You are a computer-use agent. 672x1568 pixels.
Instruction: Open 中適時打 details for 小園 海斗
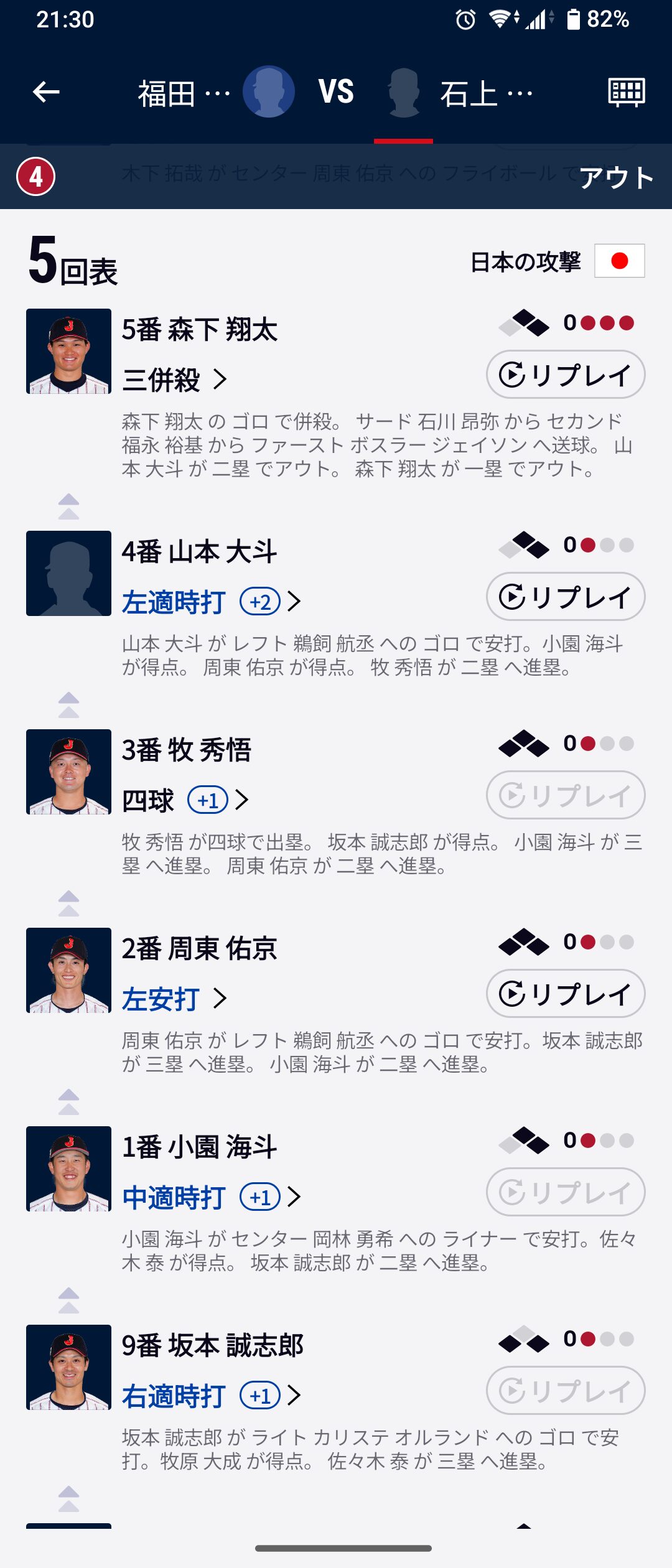click(x=210, y=1197)
